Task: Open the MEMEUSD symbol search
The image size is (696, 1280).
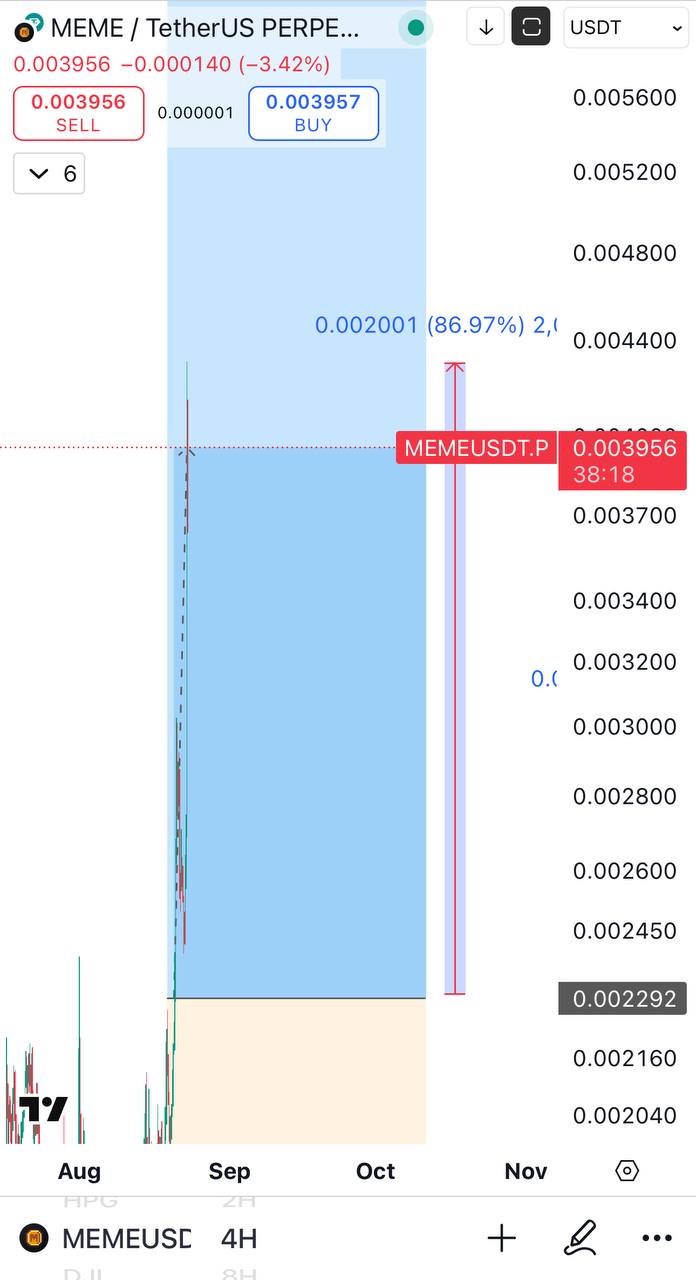Action: click(110, 1239)
